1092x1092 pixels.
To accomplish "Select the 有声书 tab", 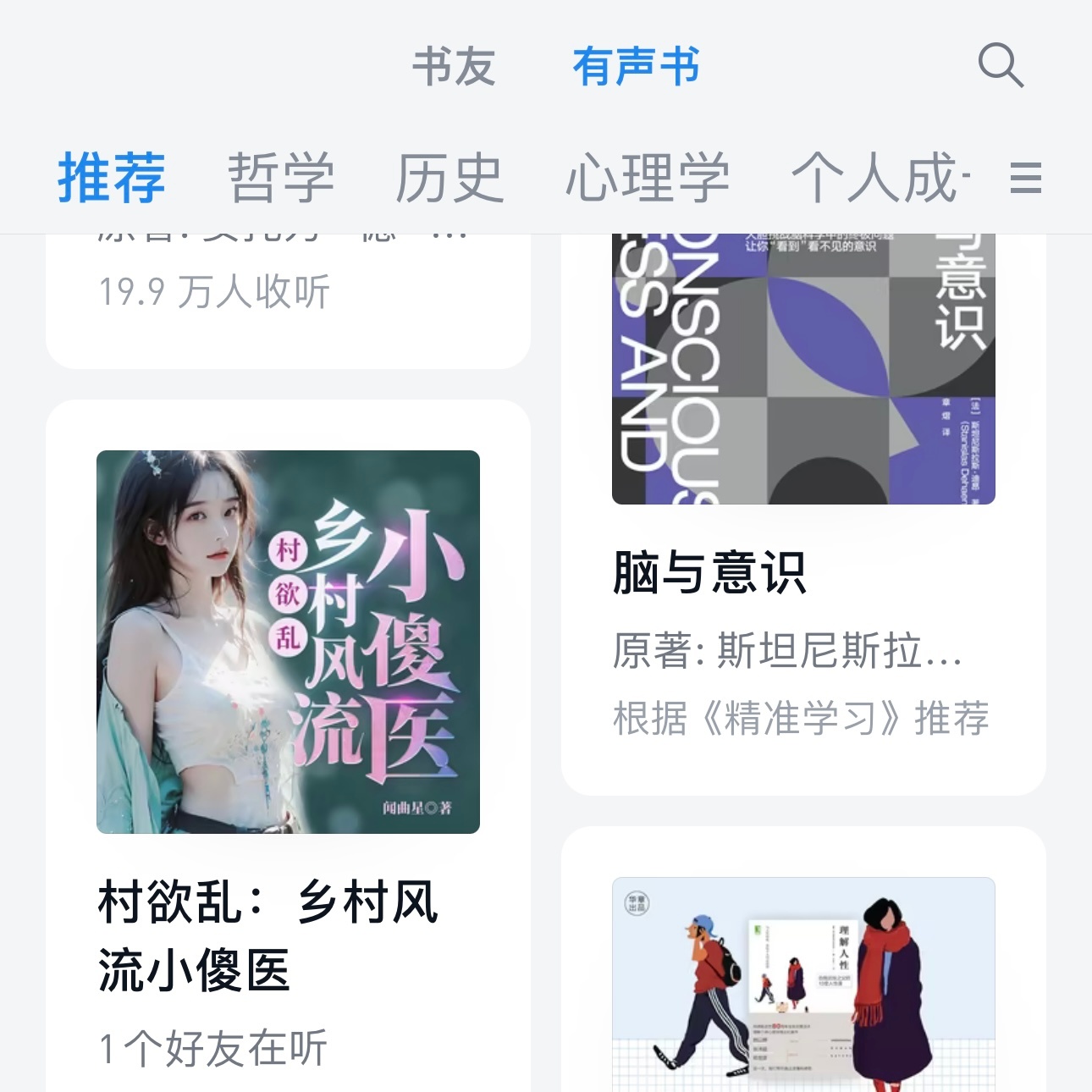I will tap(636, 67).
